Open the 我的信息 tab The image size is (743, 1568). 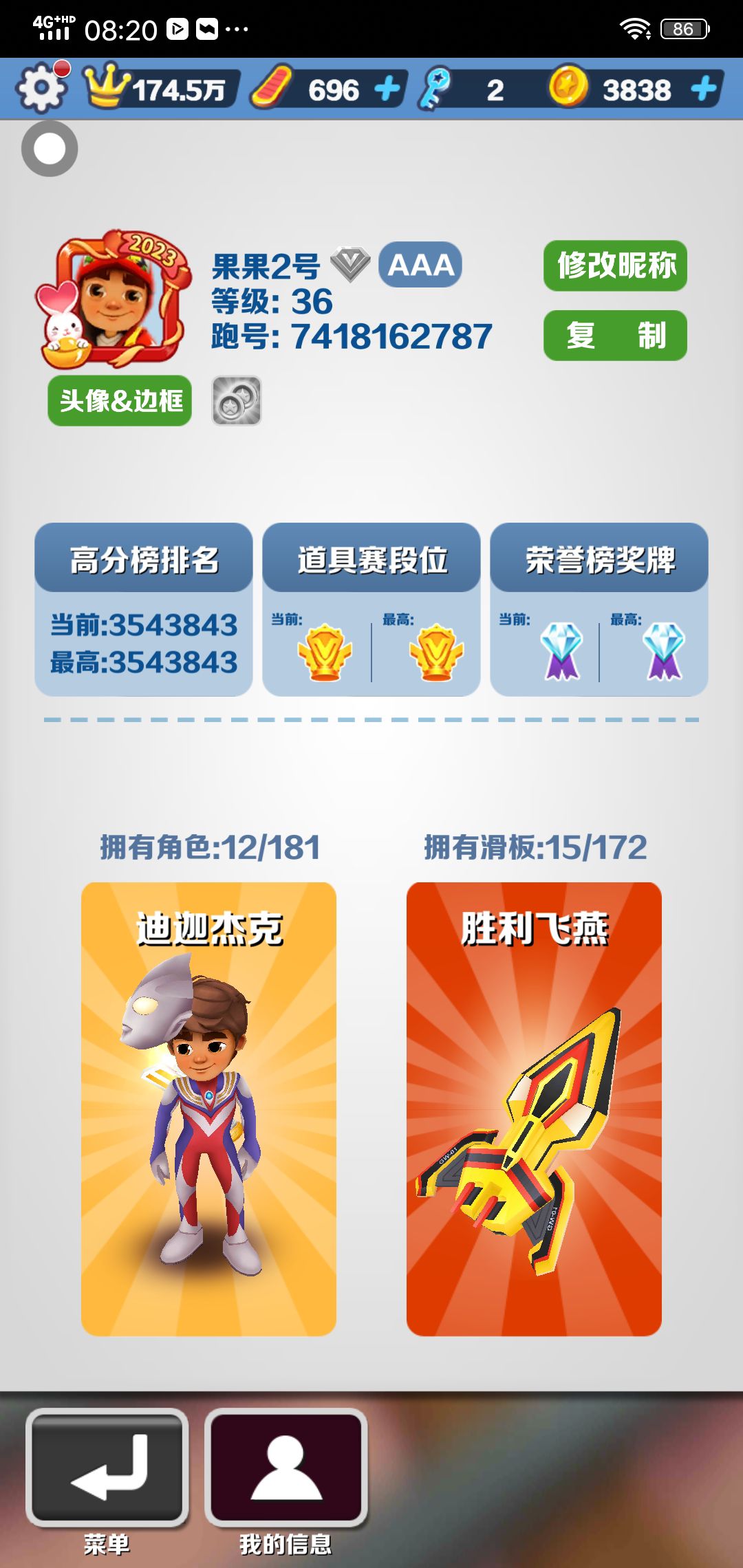coord(286,1467)
